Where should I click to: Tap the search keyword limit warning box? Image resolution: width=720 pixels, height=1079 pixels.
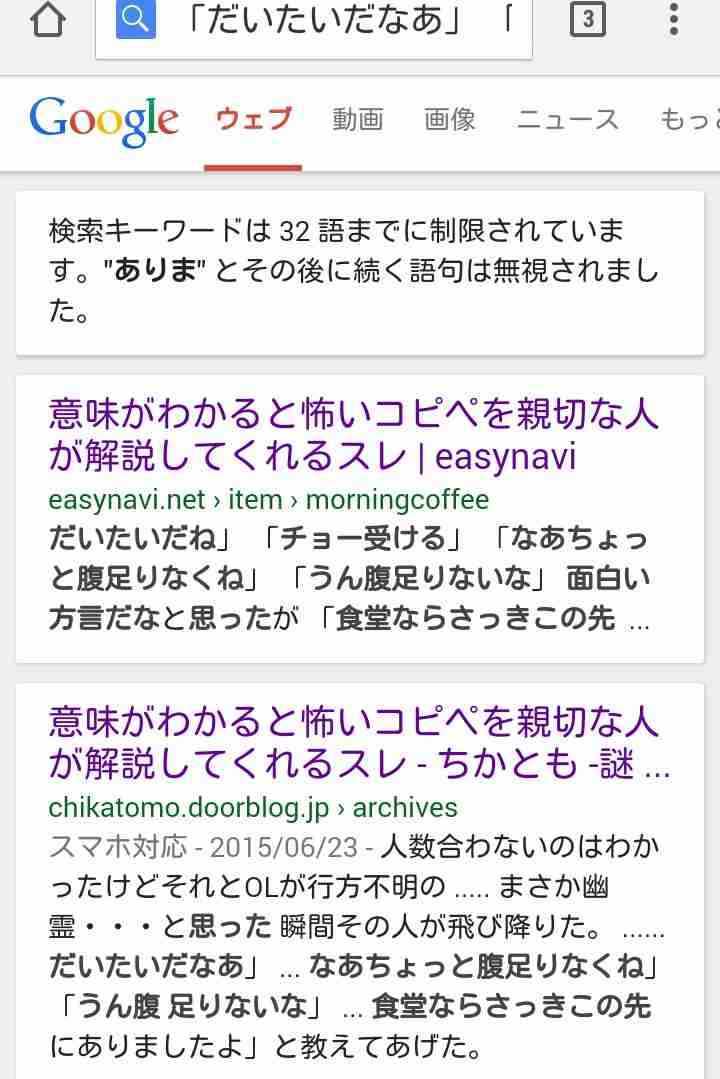tap(360, 268)
